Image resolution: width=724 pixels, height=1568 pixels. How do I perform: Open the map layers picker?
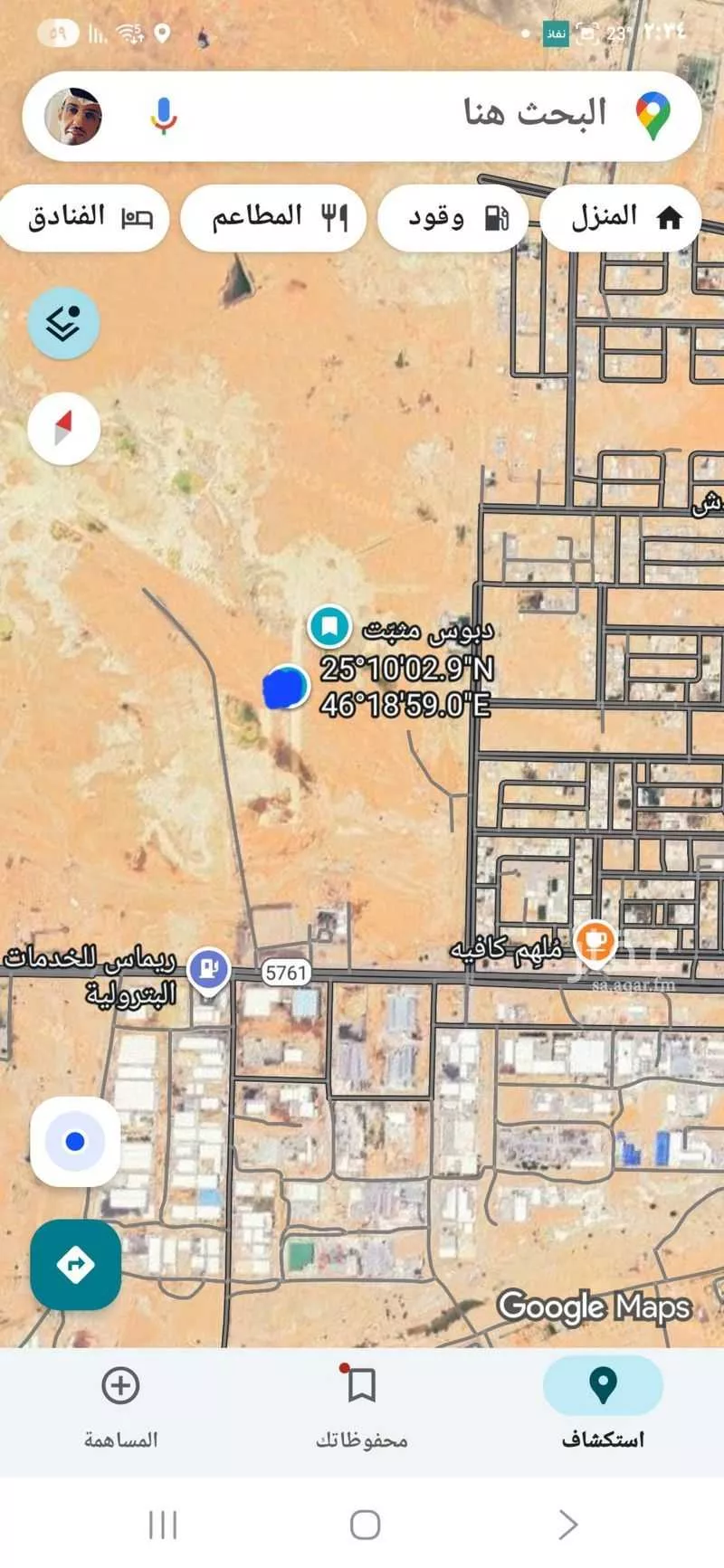[62, 323]
